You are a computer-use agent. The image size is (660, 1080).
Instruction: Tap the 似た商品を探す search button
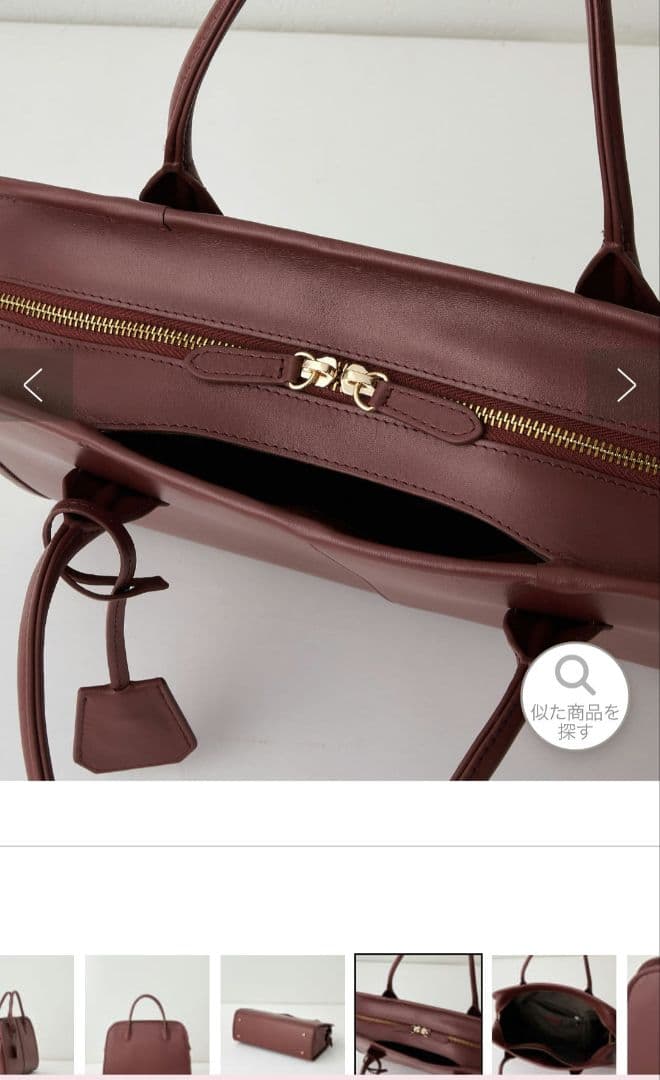coord(575,696)
